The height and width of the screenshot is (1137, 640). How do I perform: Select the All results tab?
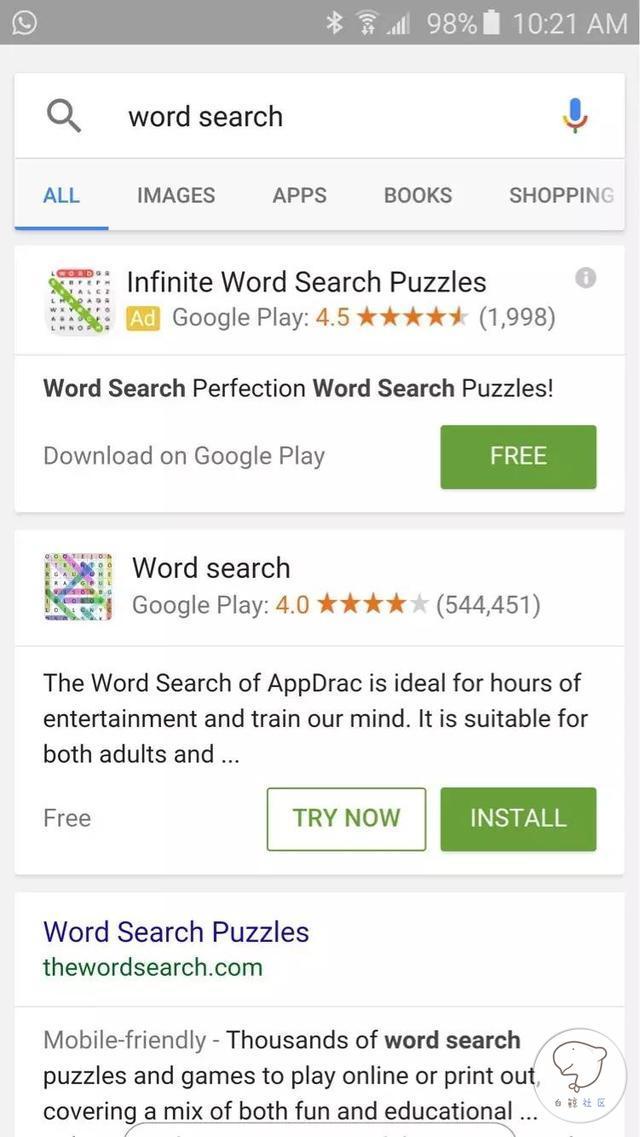point(61,196)
